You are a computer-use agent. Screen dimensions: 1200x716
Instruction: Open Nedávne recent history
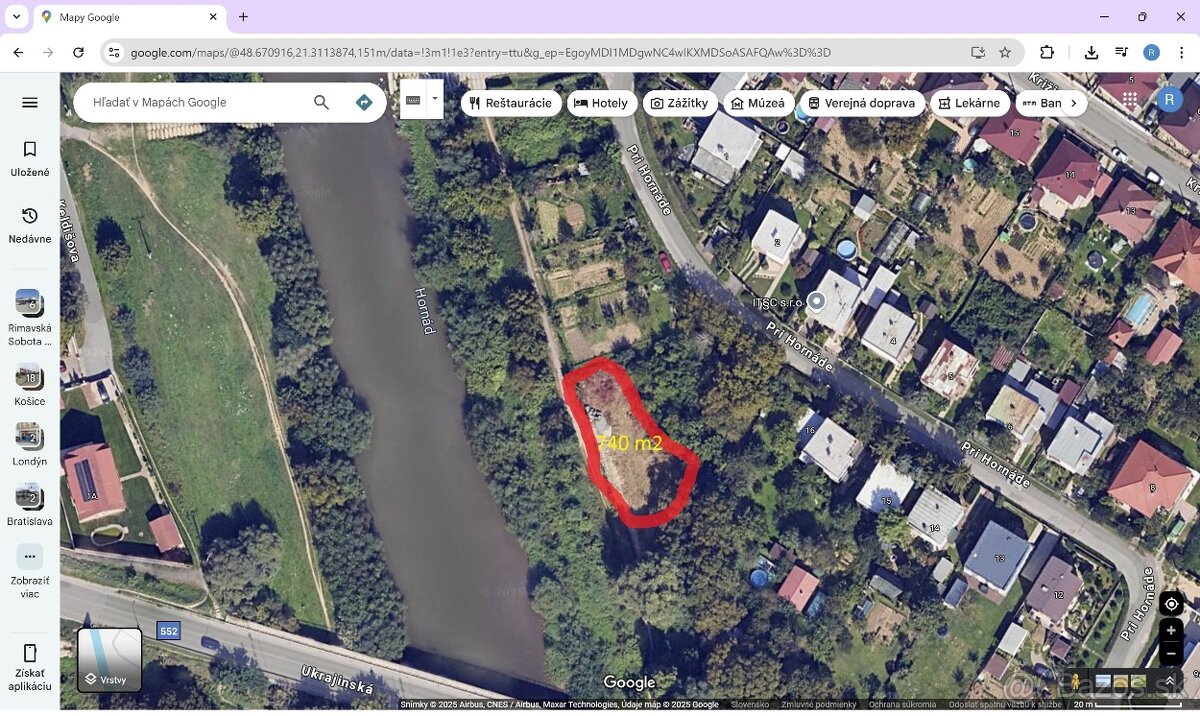click(x=29, y=224)
